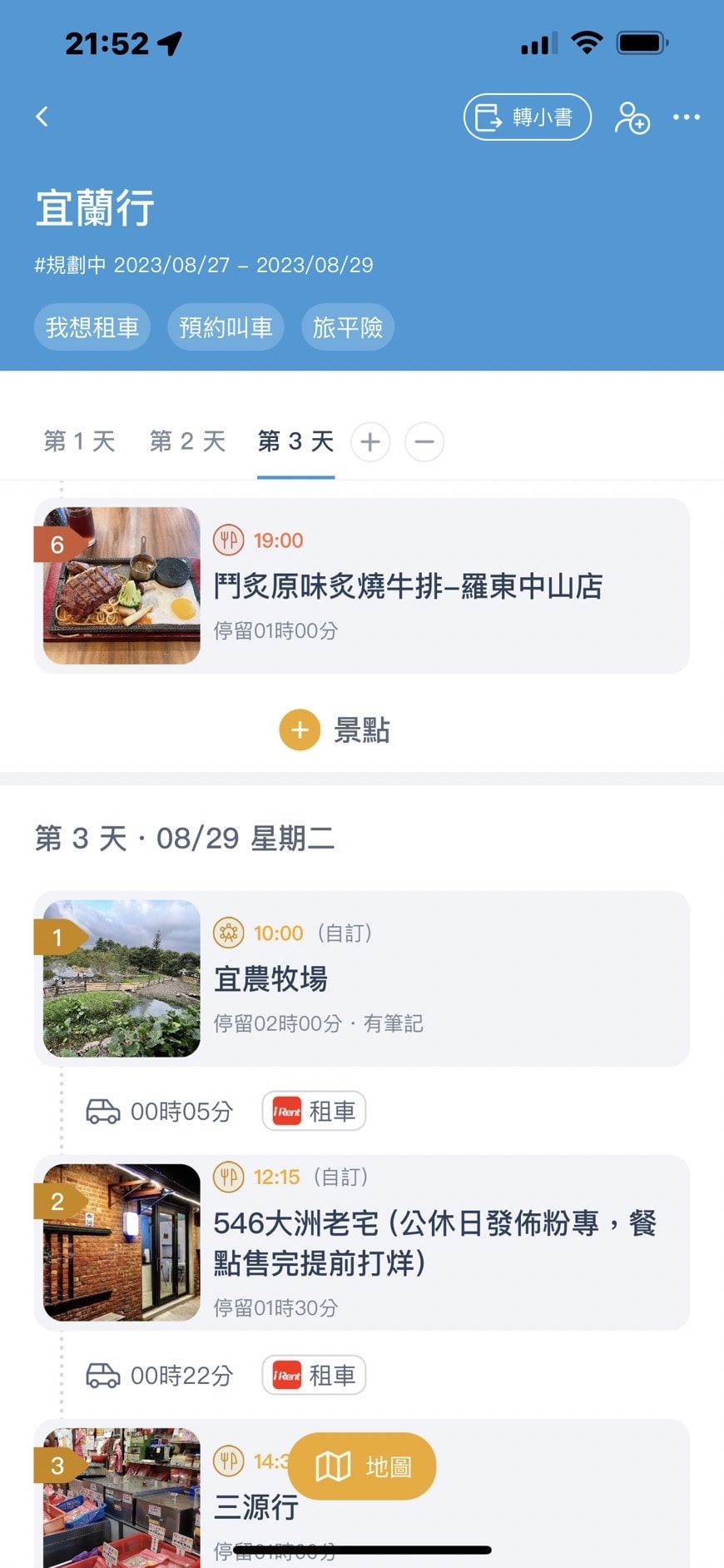Add a 景點 with the plus button
Viewport: 724px width, 1568px height.
300,730
